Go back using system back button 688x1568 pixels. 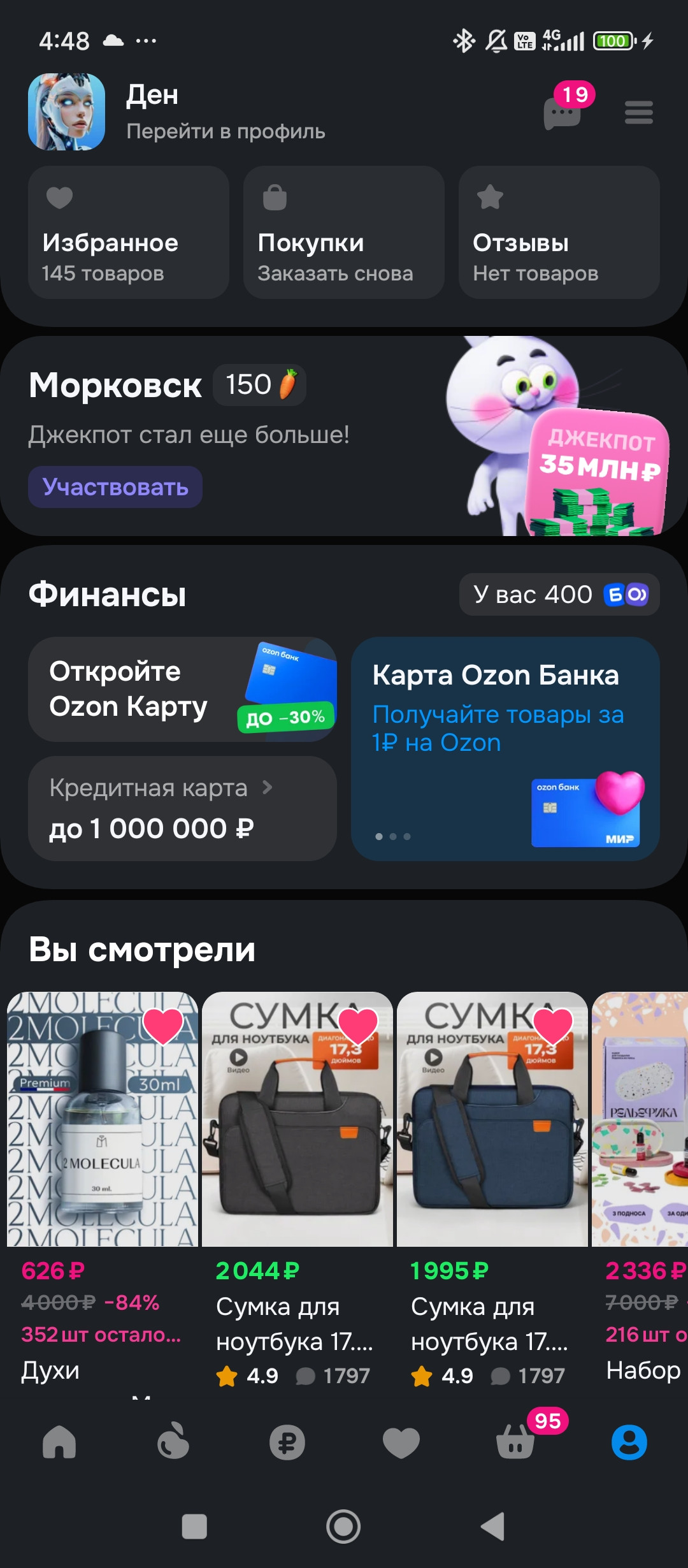coord(493,1527)
